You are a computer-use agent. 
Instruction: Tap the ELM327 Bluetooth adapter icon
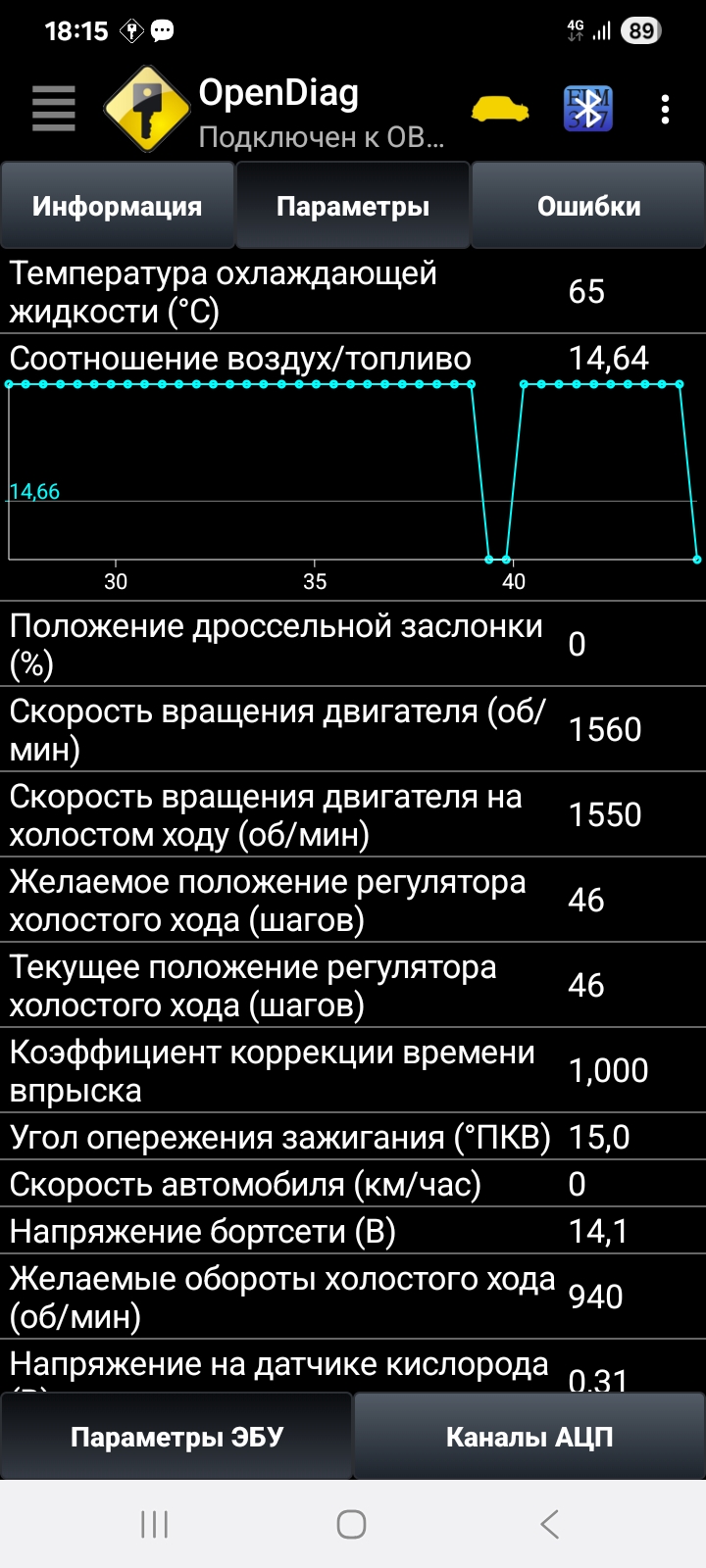[x=587, y=109]
